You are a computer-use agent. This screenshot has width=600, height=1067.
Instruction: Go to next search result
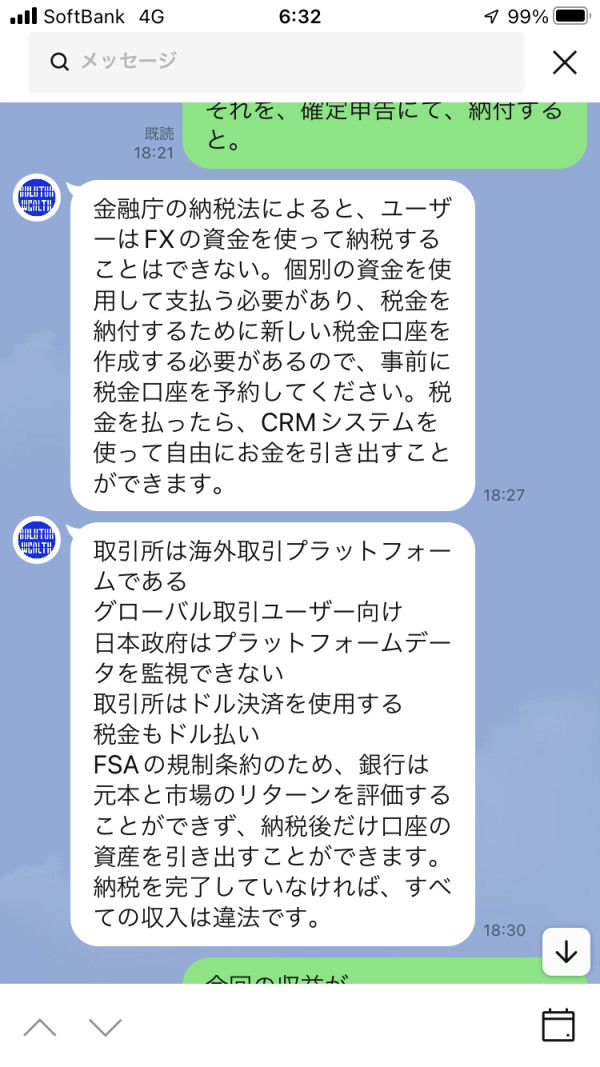pos(105,1027)
